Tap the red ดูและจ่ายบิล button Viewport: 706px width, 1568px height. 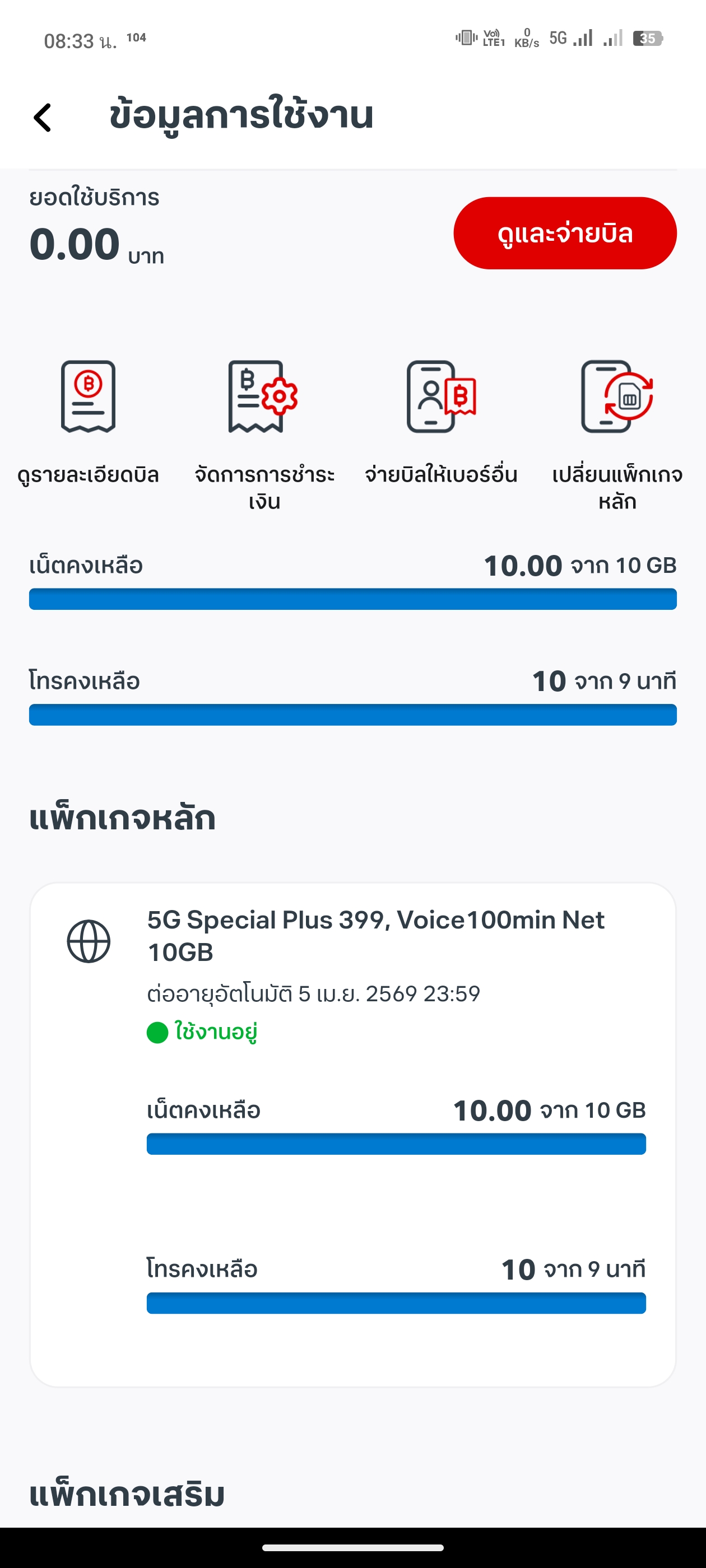pos(565,233)
